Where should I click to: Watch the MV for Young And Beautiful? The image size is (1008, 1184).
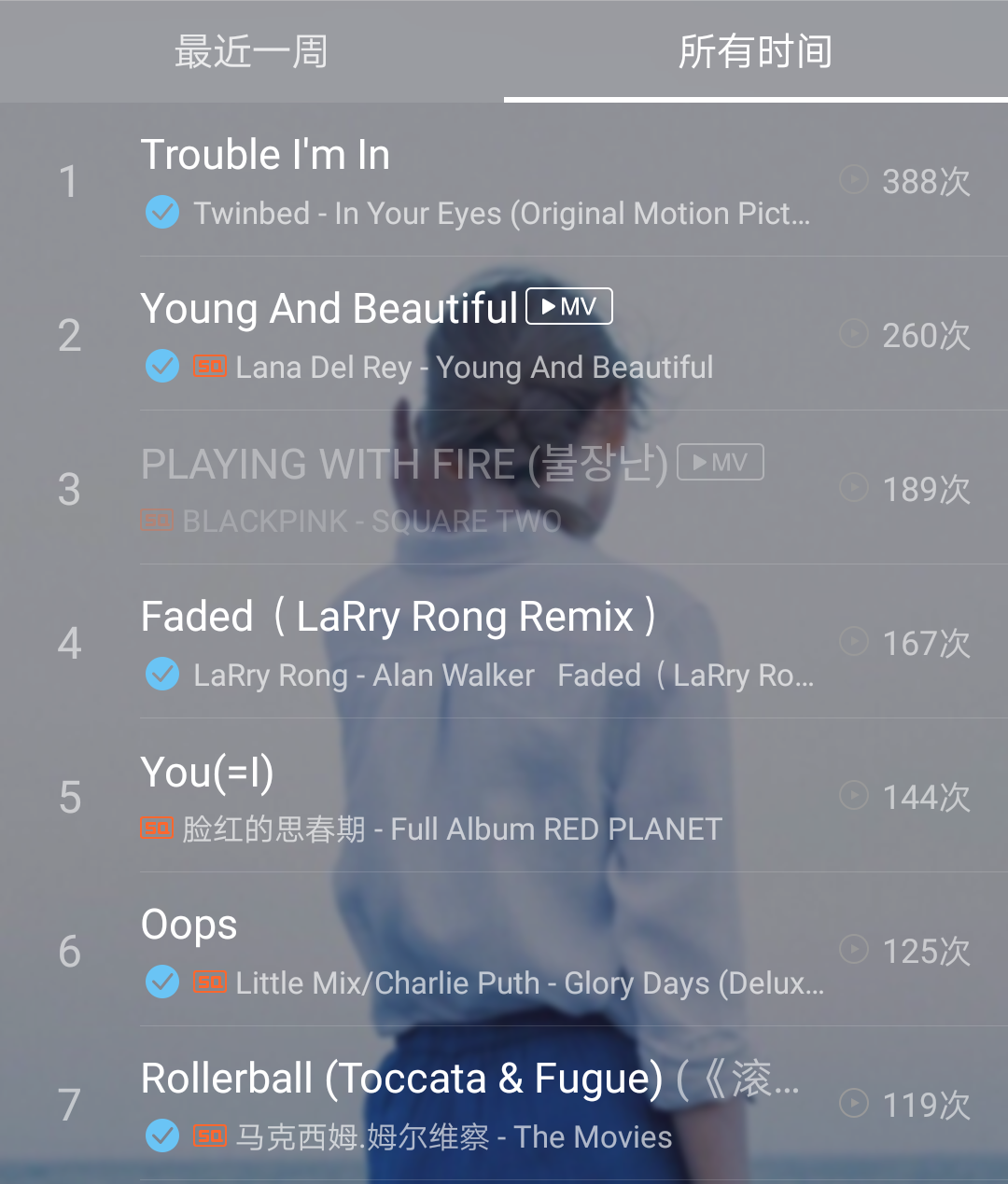[x=569, y=307]
